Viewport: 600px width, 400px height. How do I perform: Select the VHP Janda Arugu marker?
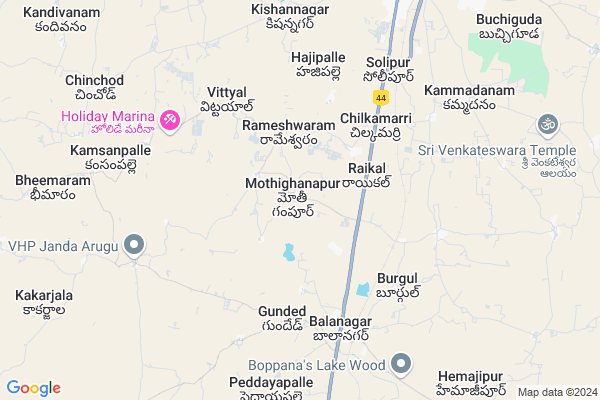135,245
